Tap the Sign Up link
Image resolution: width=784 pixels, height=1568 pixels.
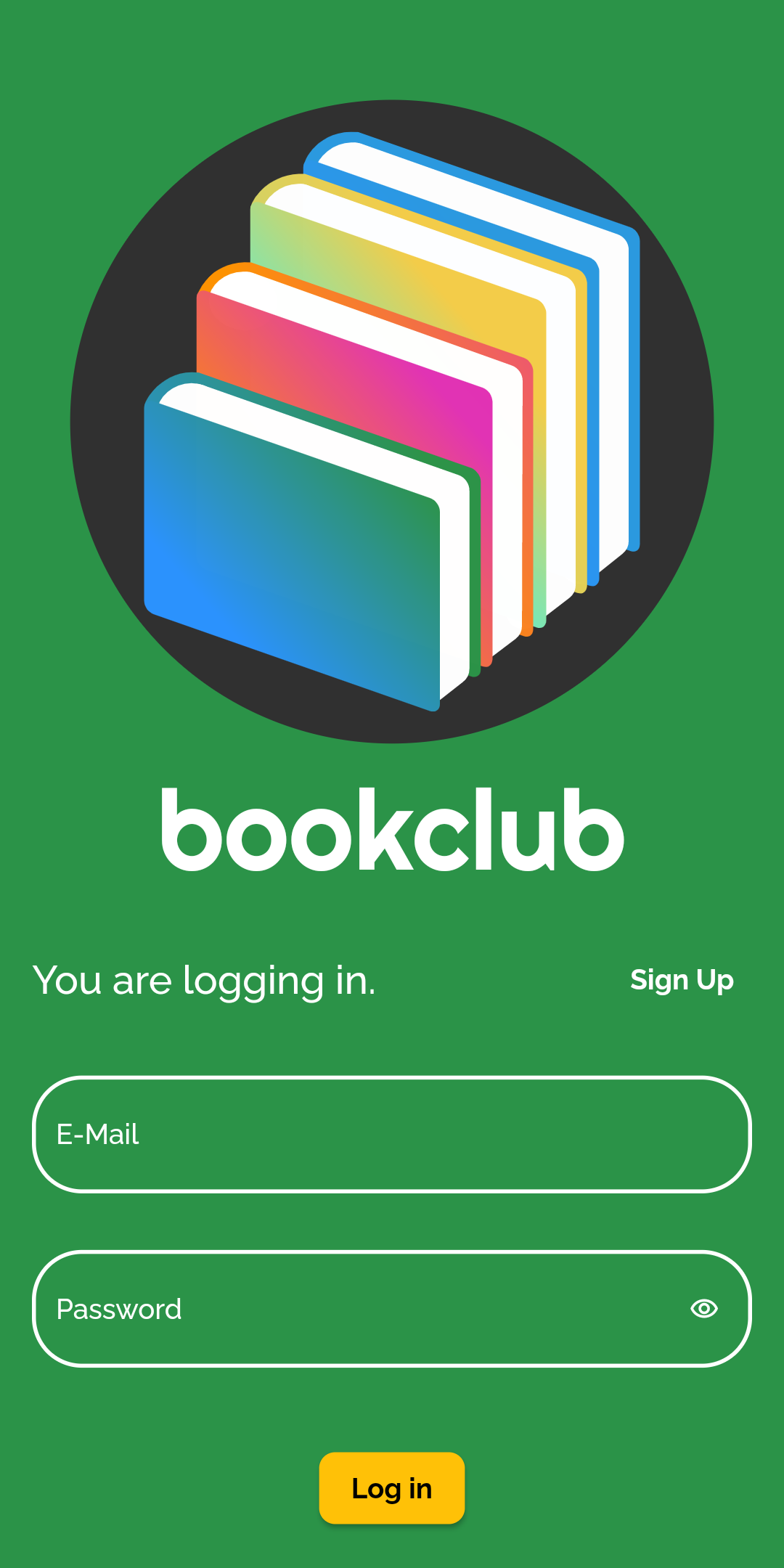pyautogui.click(x=681, y=980)
